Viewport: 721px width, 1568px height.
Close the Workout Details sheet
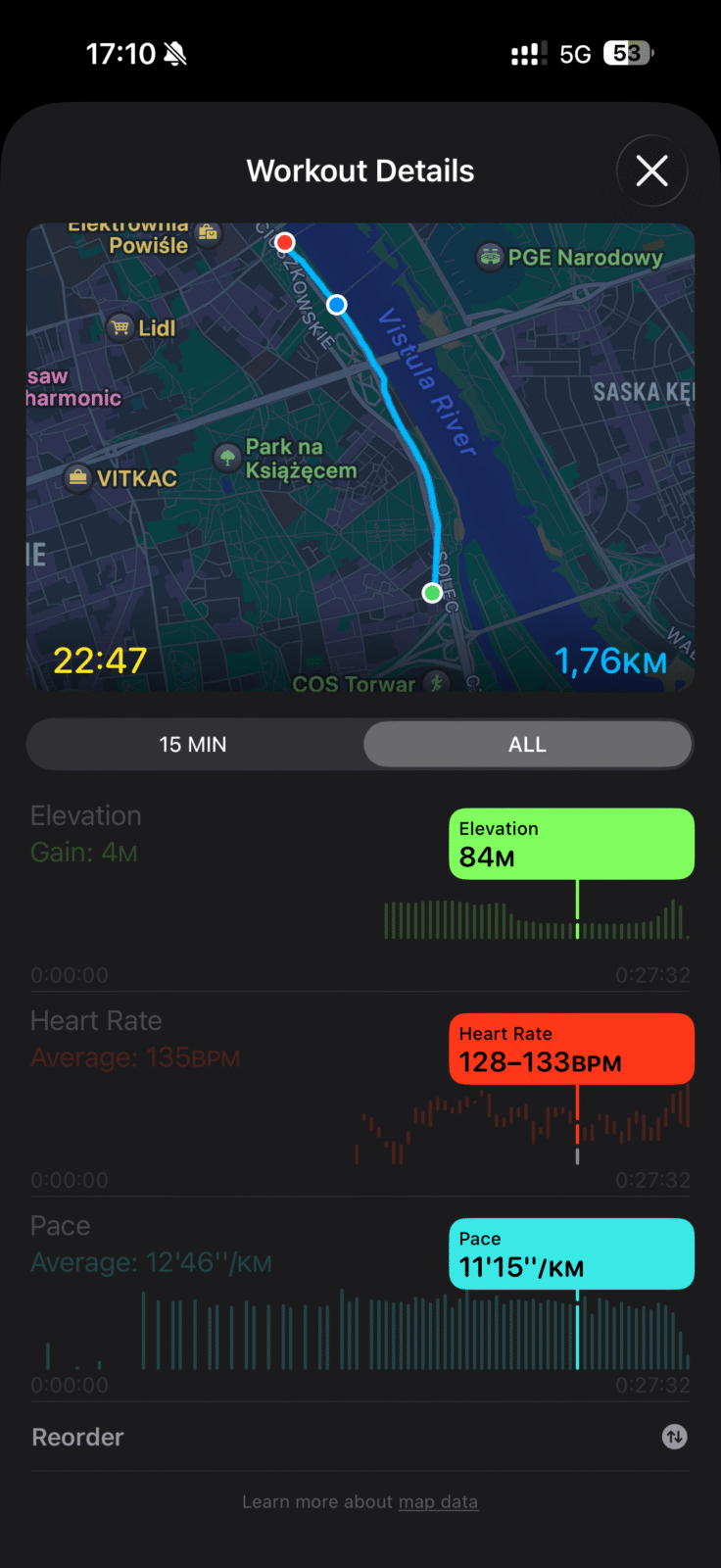coord(651,171)
